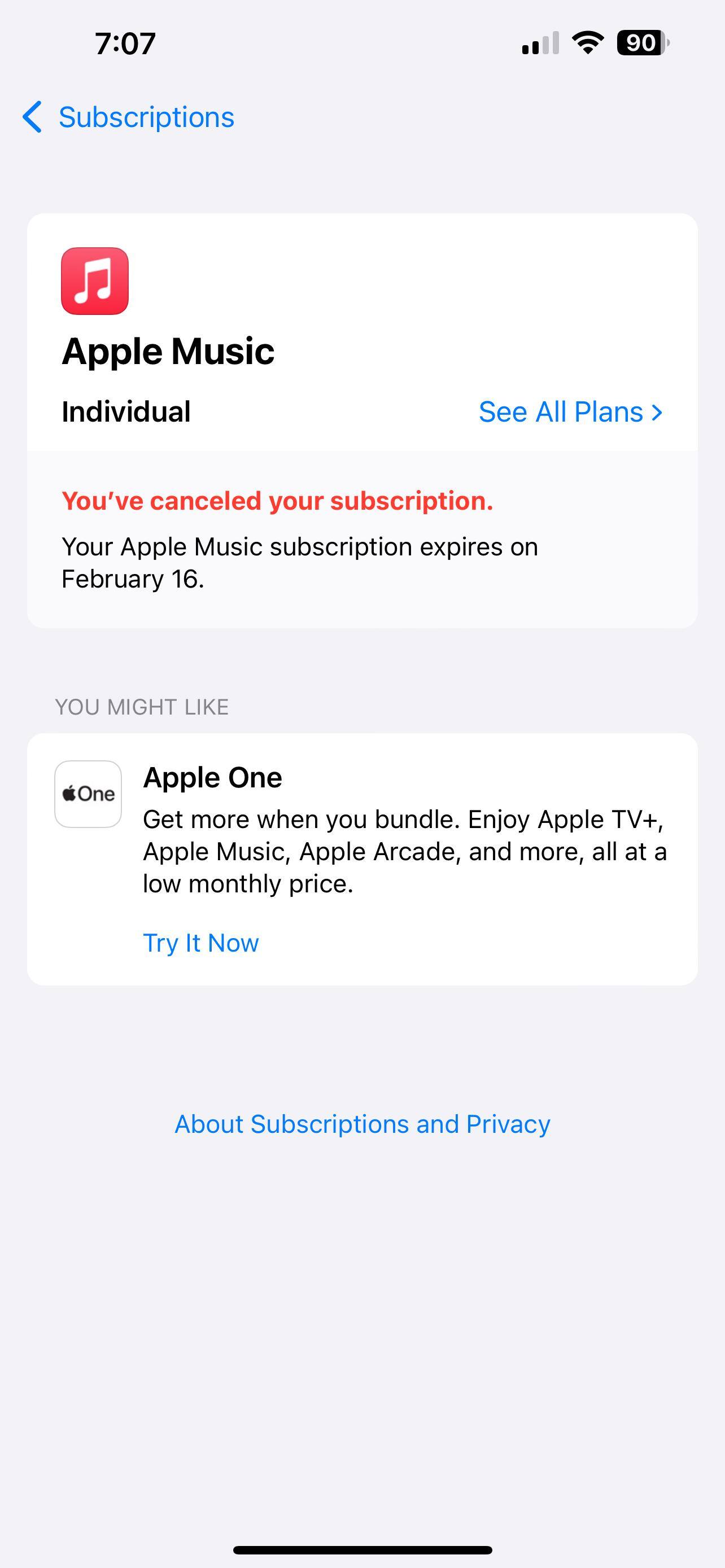Open About Subscriptions and Privacy
This screenshot has width=725, height=1568.
pos(362,1124)
